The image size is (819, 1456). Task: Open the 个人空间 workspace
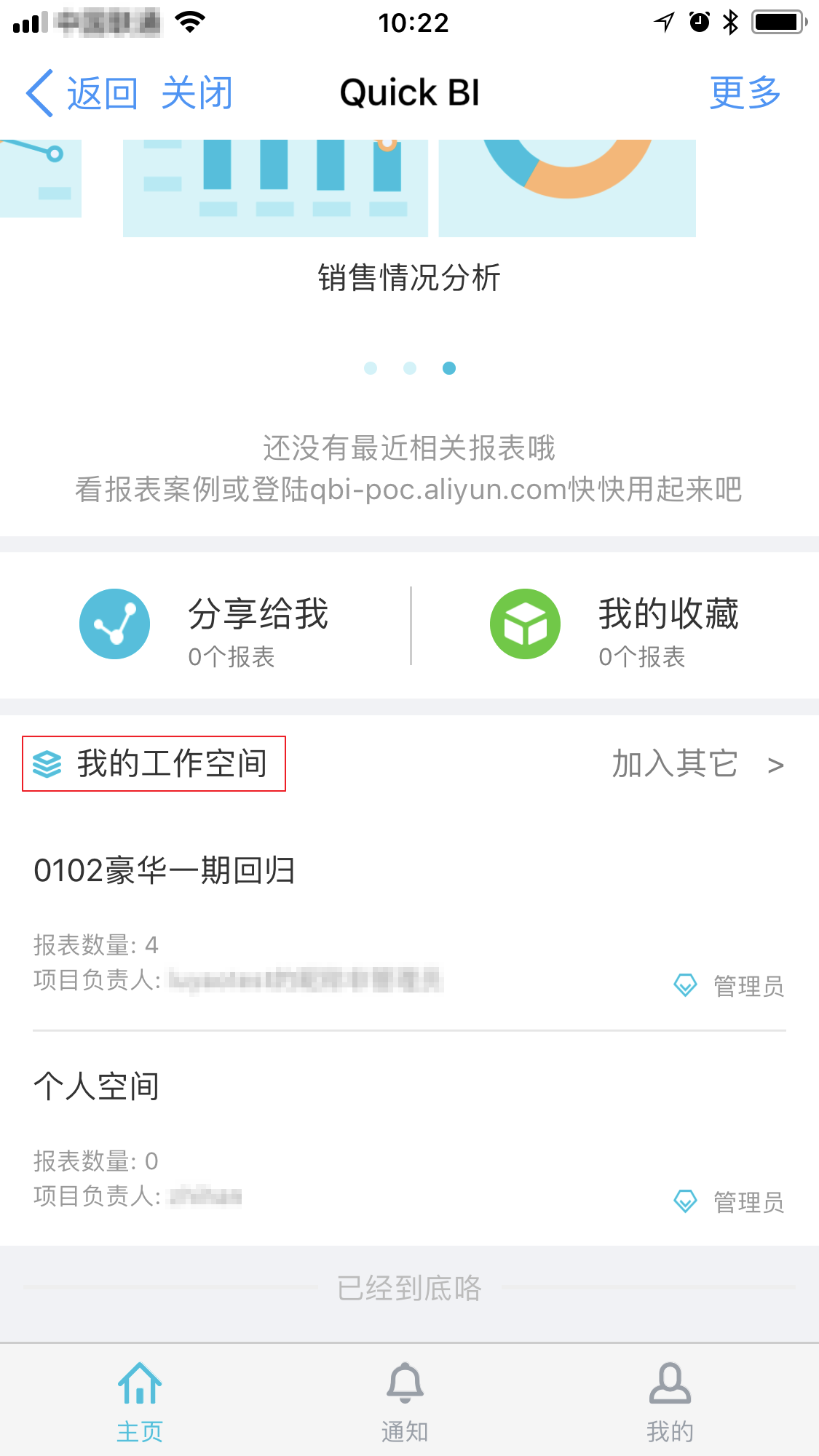pos(409,1139)
